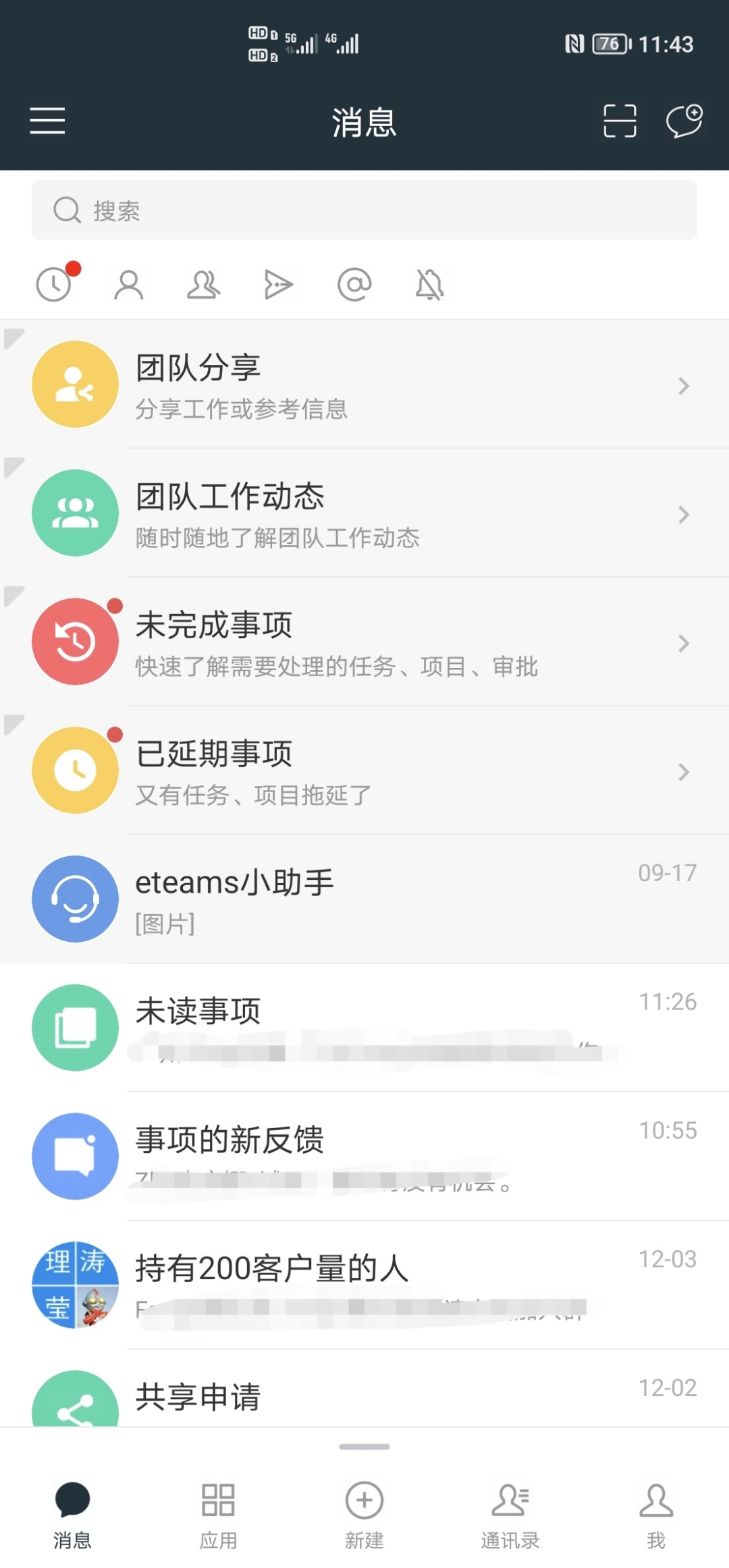Show muted conversations filter
729x1568 pixels.
pyautogui.click(x=430, y=285)
